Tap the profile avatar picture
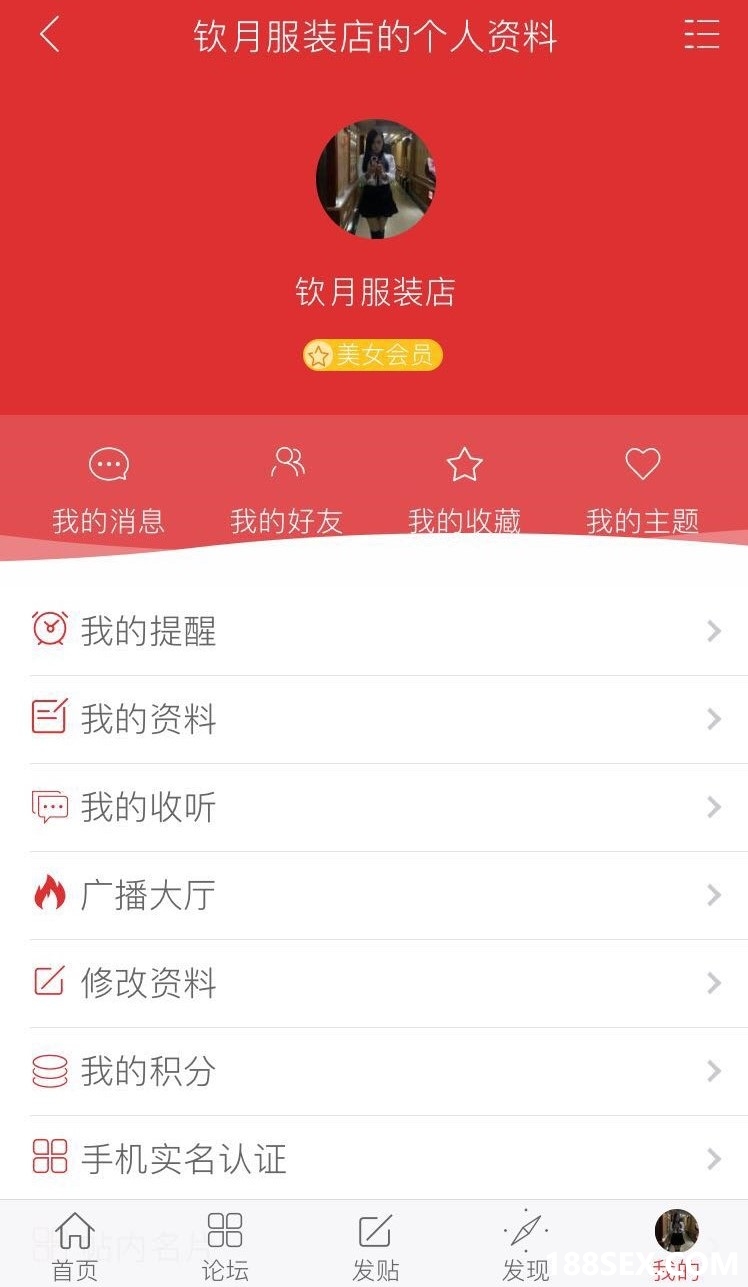The width and height of the screenshot is (748, 1287). pyautogui.click(x=375, y=179)
